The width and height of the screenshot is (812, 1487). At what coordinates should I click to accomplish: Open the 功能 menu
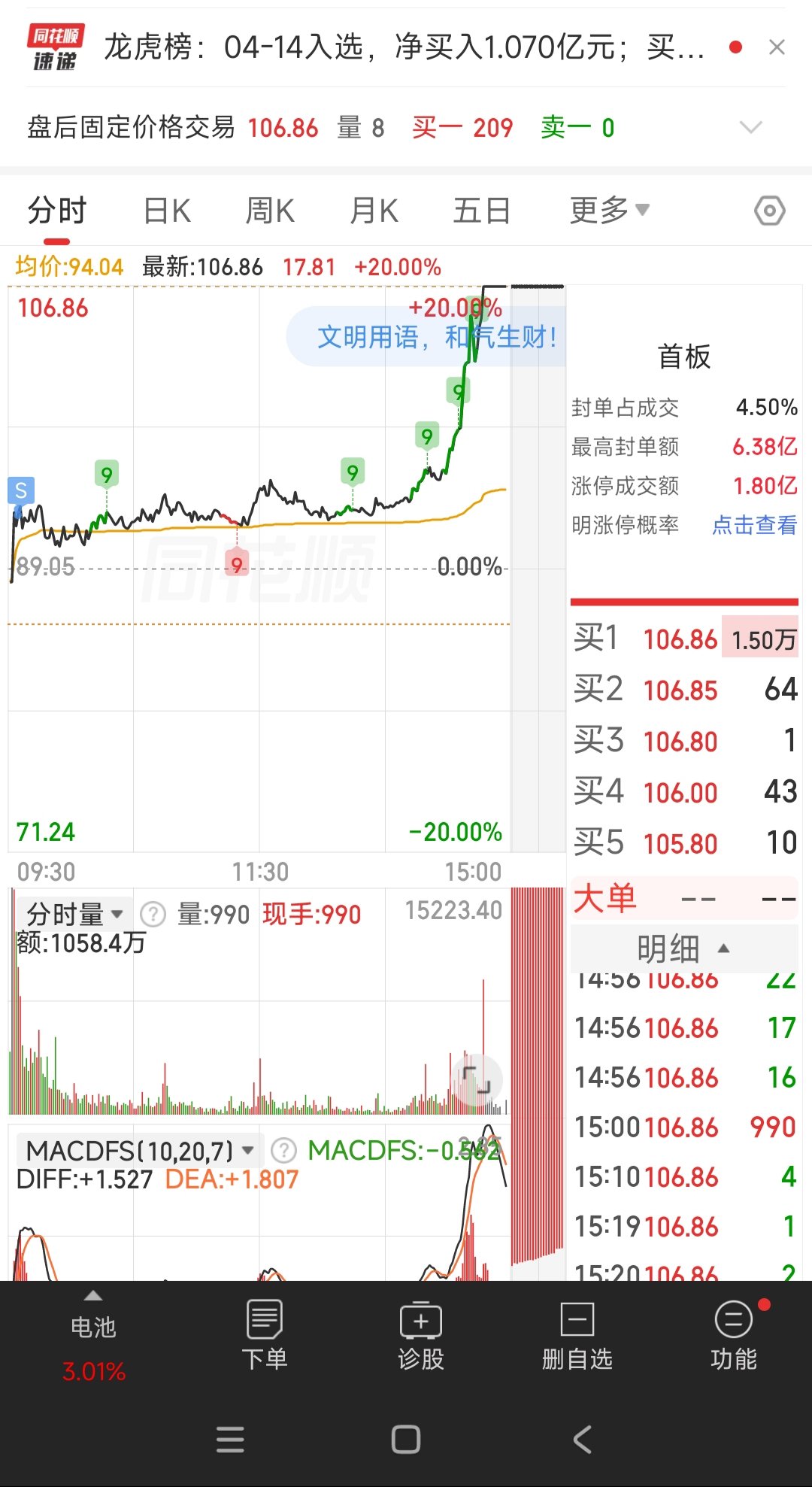(733, 1335)
